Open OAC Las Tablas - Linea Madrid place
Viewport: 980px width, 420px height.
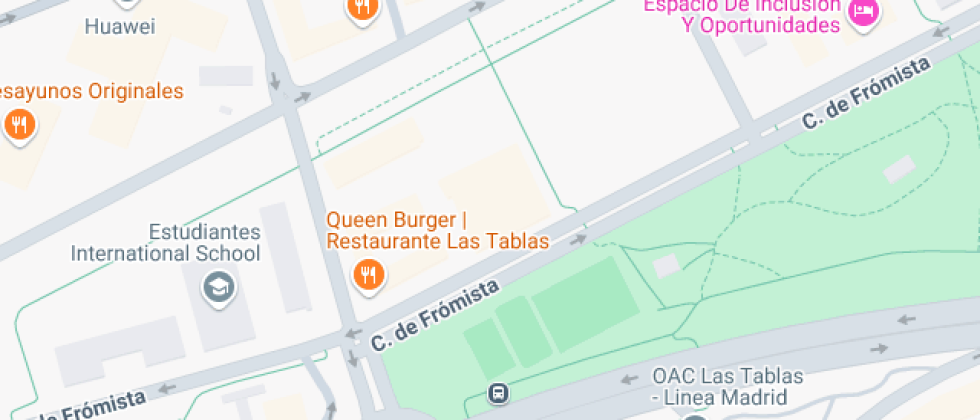727,386
